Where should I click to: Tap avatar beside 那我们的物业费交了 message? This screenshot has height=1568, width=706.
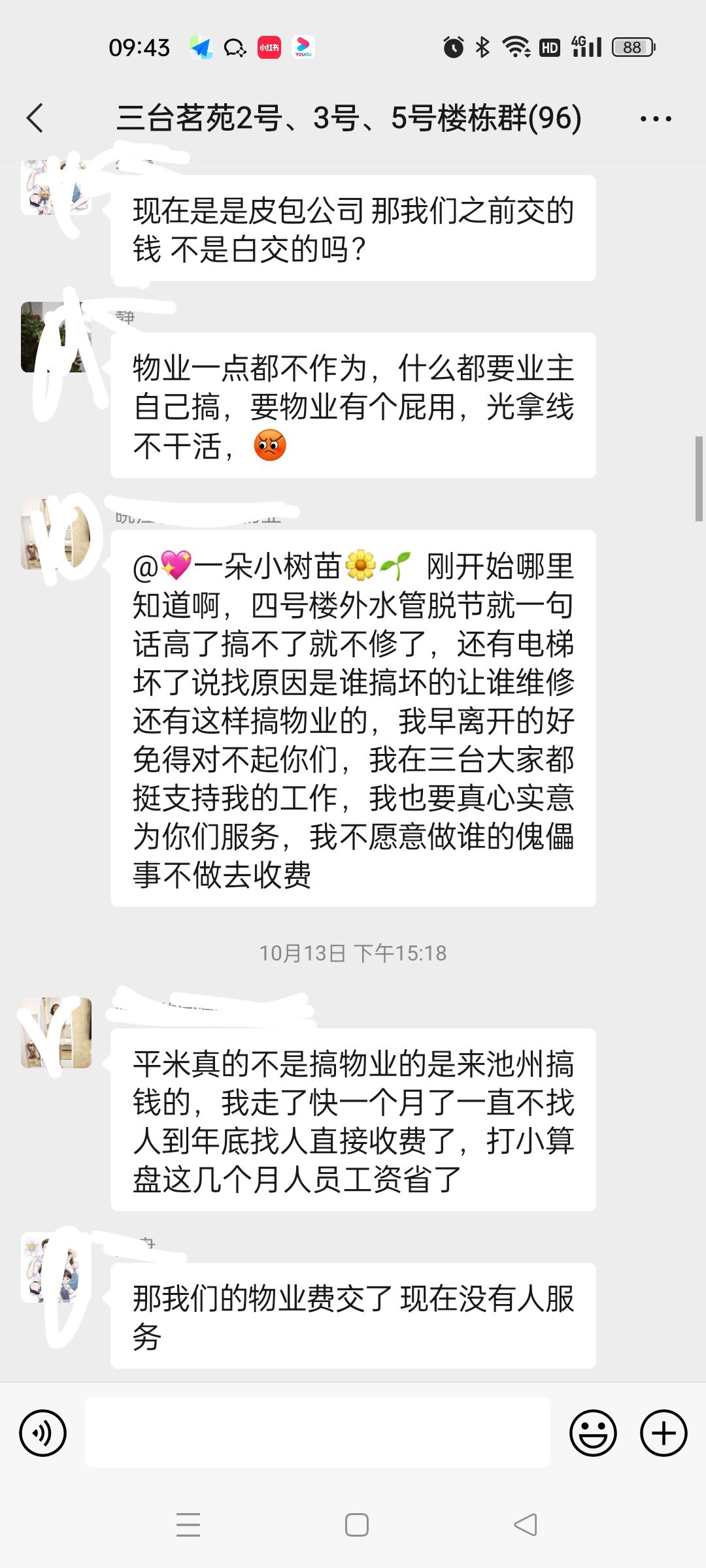tap(56, 1268)
